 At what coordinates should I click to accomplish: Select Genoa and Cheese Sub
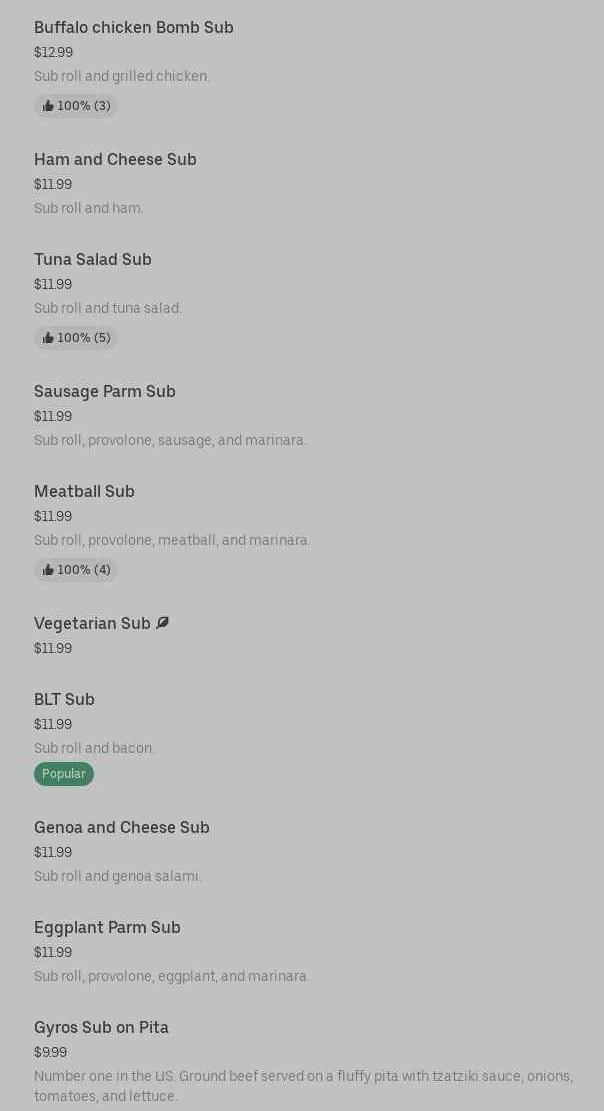[122, 828]
